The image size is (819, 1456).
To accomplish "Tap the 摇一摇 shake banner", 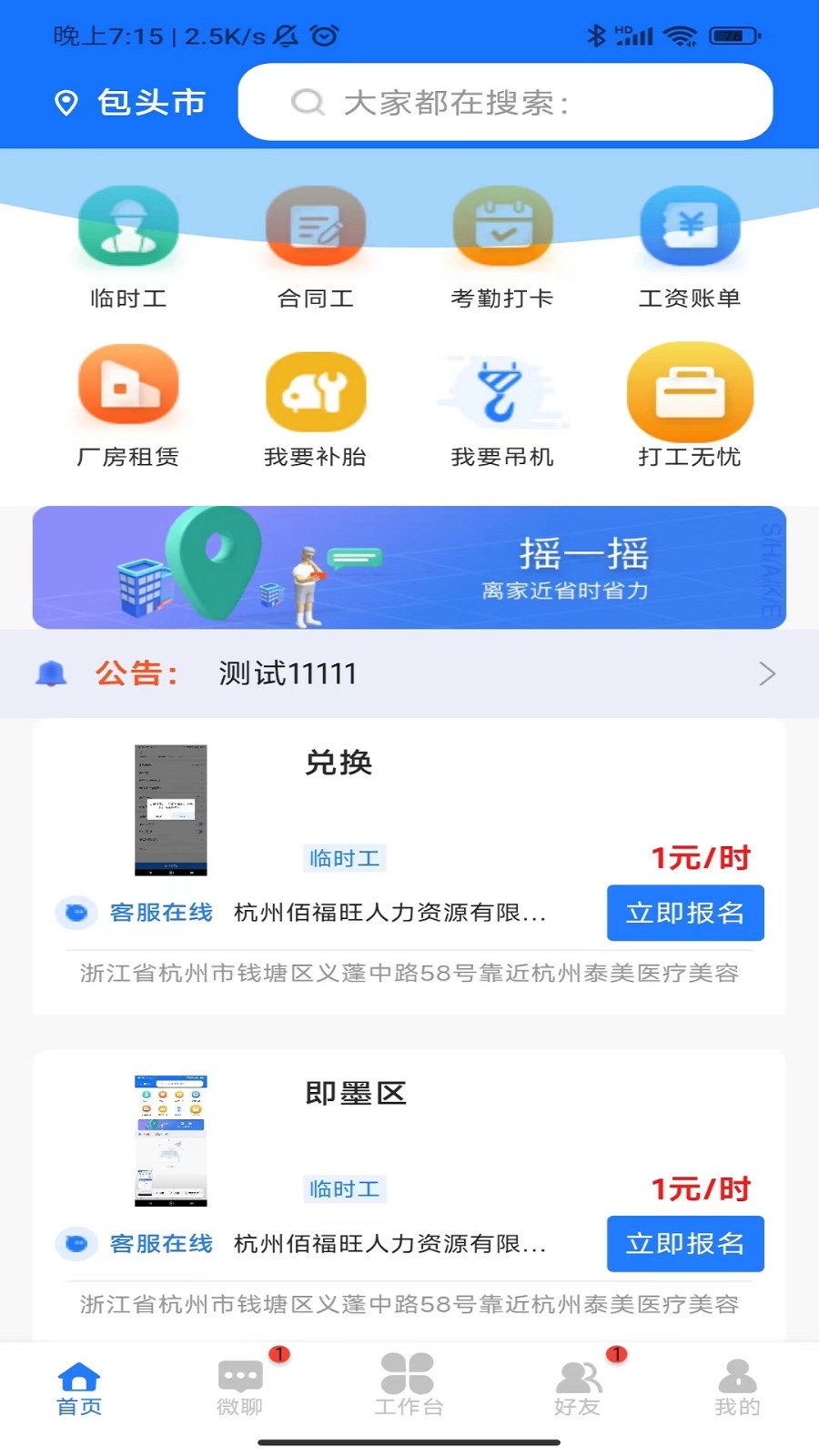I will [x=409, y=567].
